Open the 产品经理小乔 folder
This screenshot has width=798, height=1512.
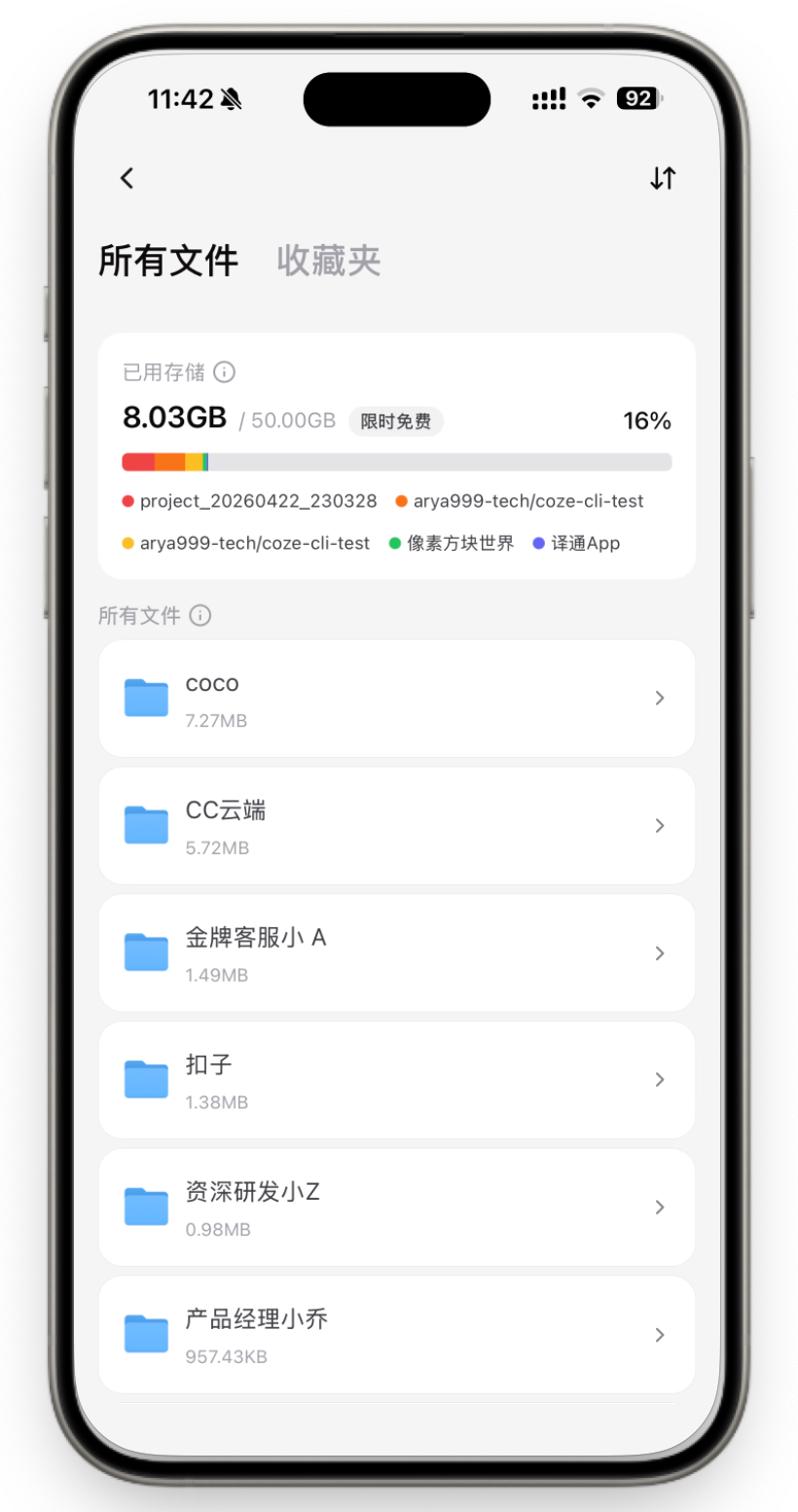tap(397, 1335)
